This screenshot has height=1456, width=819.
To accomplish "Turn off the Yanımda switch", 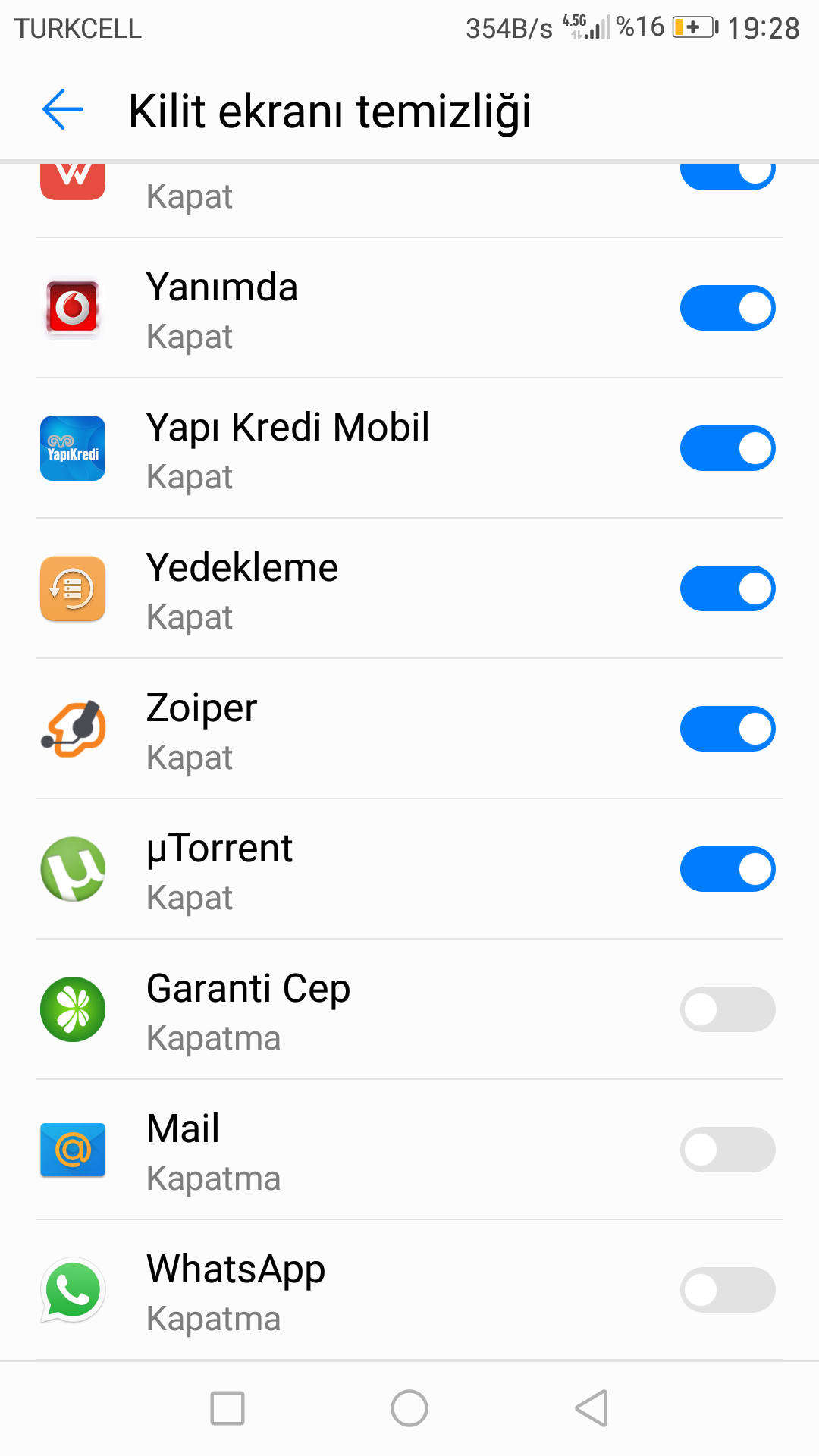I will [727, 308].
